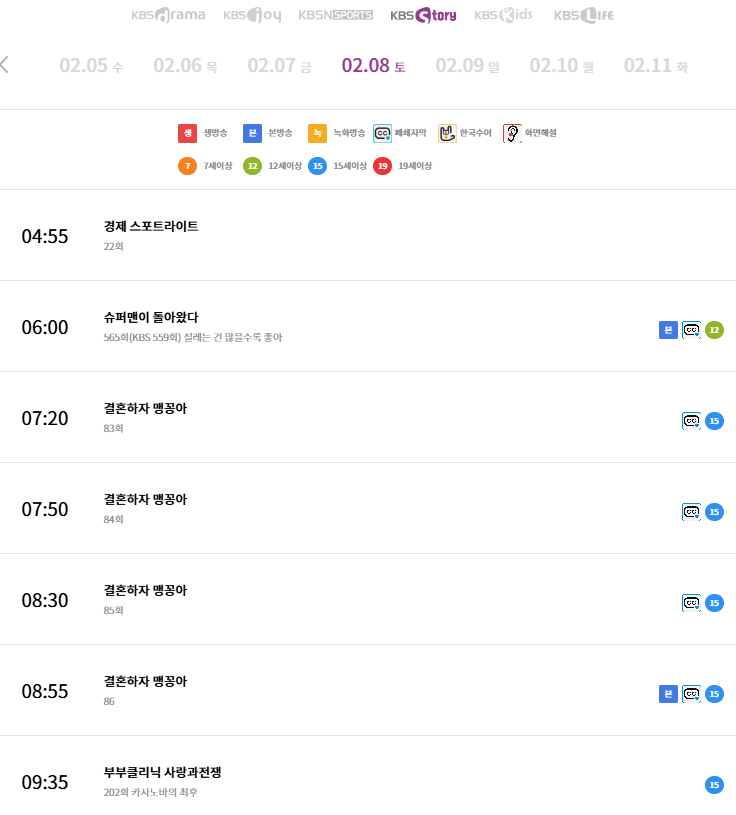The image size is (736, 815).
Task: Click the CC badge on 결혼하자 맹꽁아 83회
Action: (691, 420)
